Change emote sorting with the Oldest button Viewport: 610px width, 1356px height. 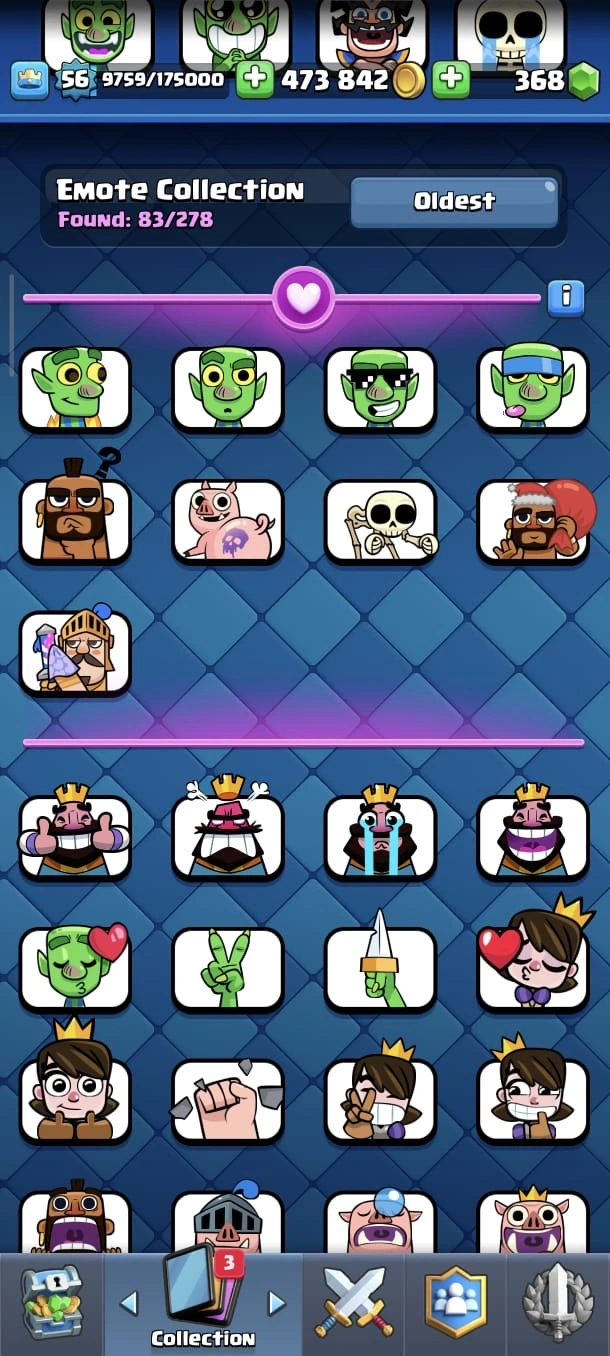click(454, 202)
